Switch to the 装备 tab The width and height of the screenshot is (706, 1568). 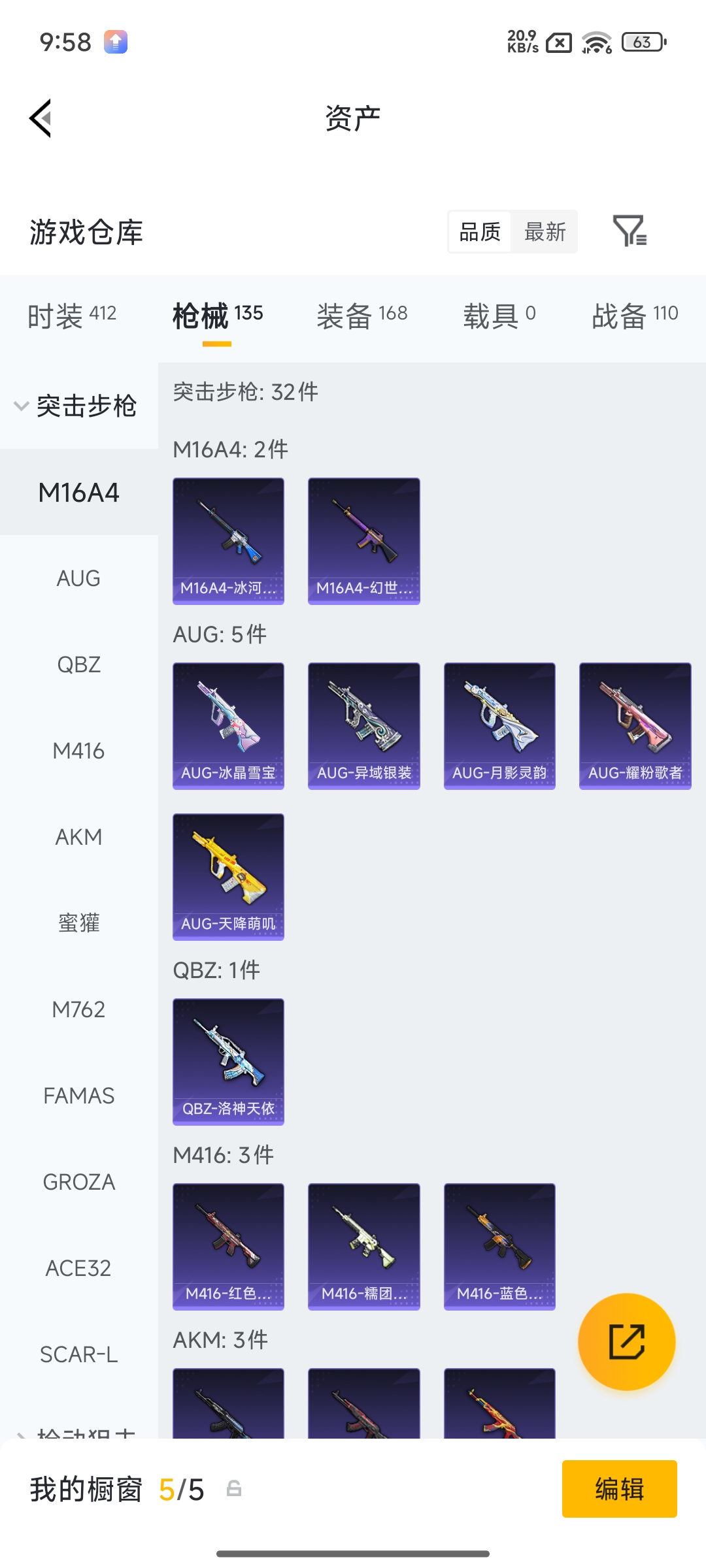click(361, 316)
